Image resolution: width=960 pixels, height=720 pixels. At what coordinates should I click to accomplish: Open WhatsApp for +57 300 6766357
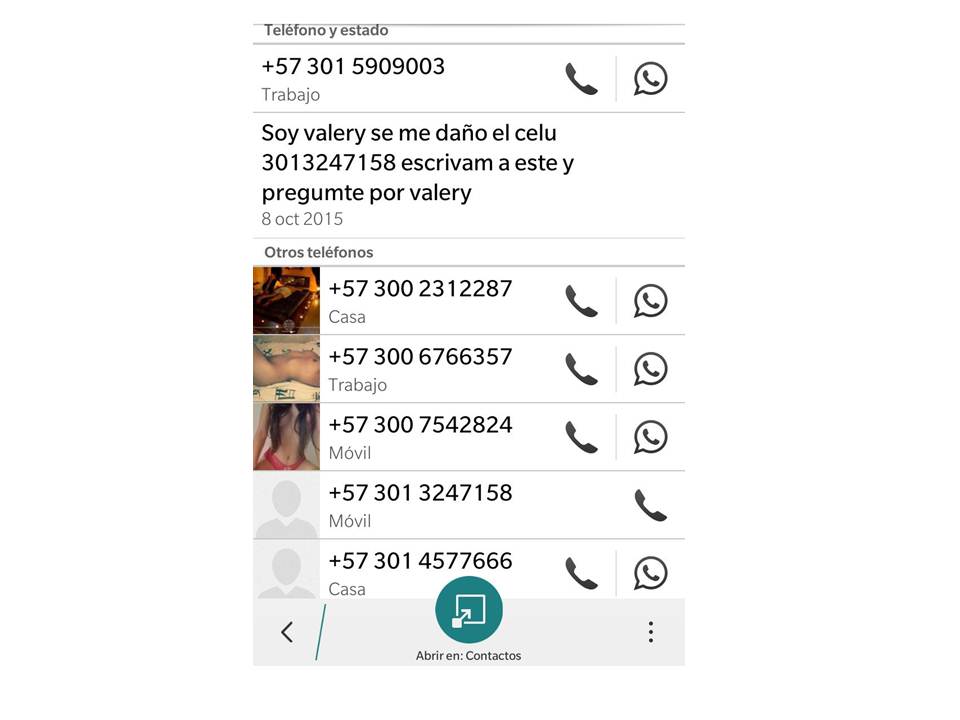click(650, 369)
